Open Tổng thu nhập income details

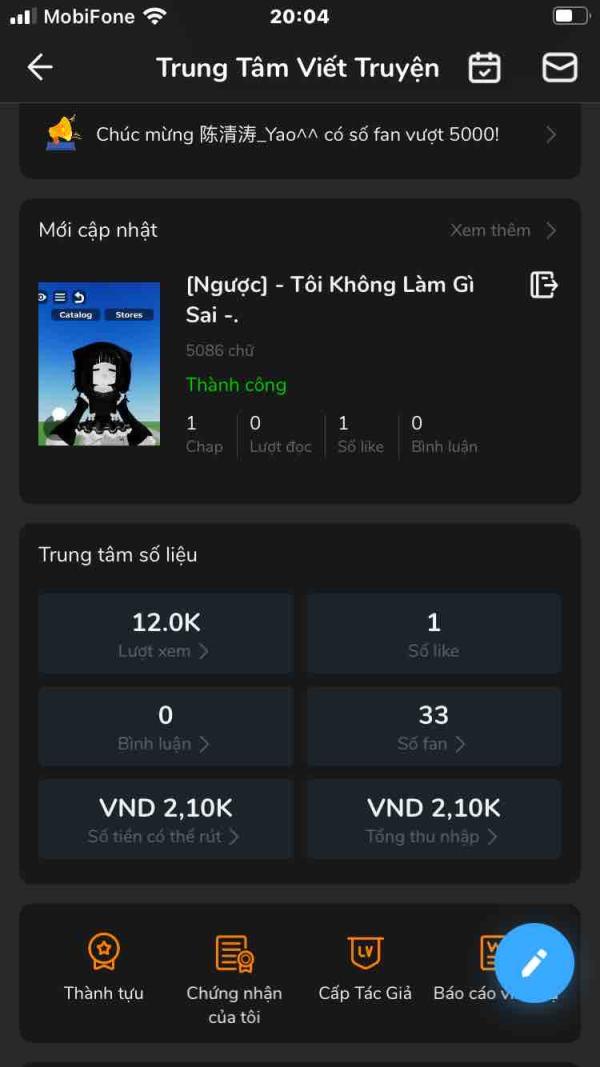point(434,819)
